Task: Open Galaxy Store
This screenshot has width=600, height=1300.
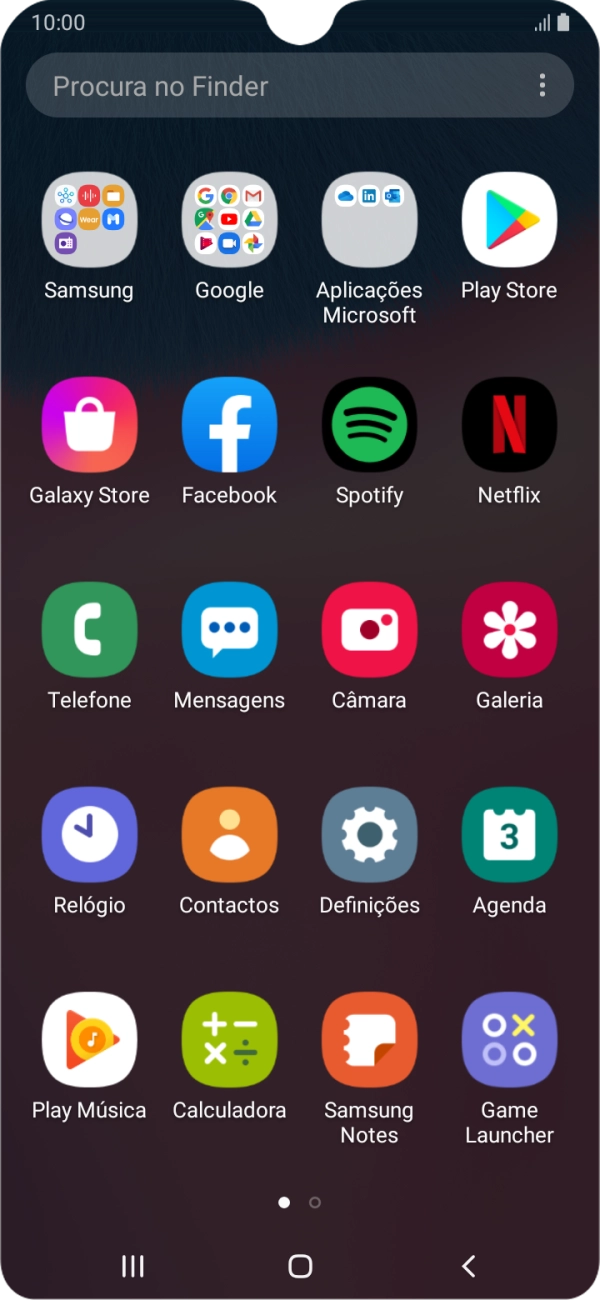Action: tap(89, 425)
